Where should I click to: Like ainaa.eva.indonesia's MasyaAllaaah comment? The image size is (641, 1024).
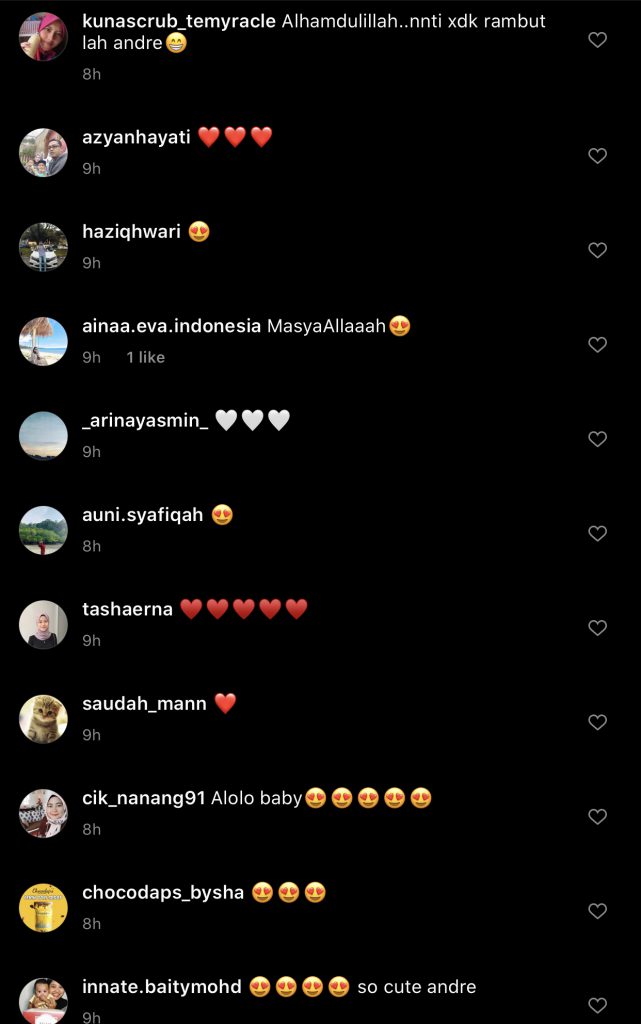click(x=597, y=345)
